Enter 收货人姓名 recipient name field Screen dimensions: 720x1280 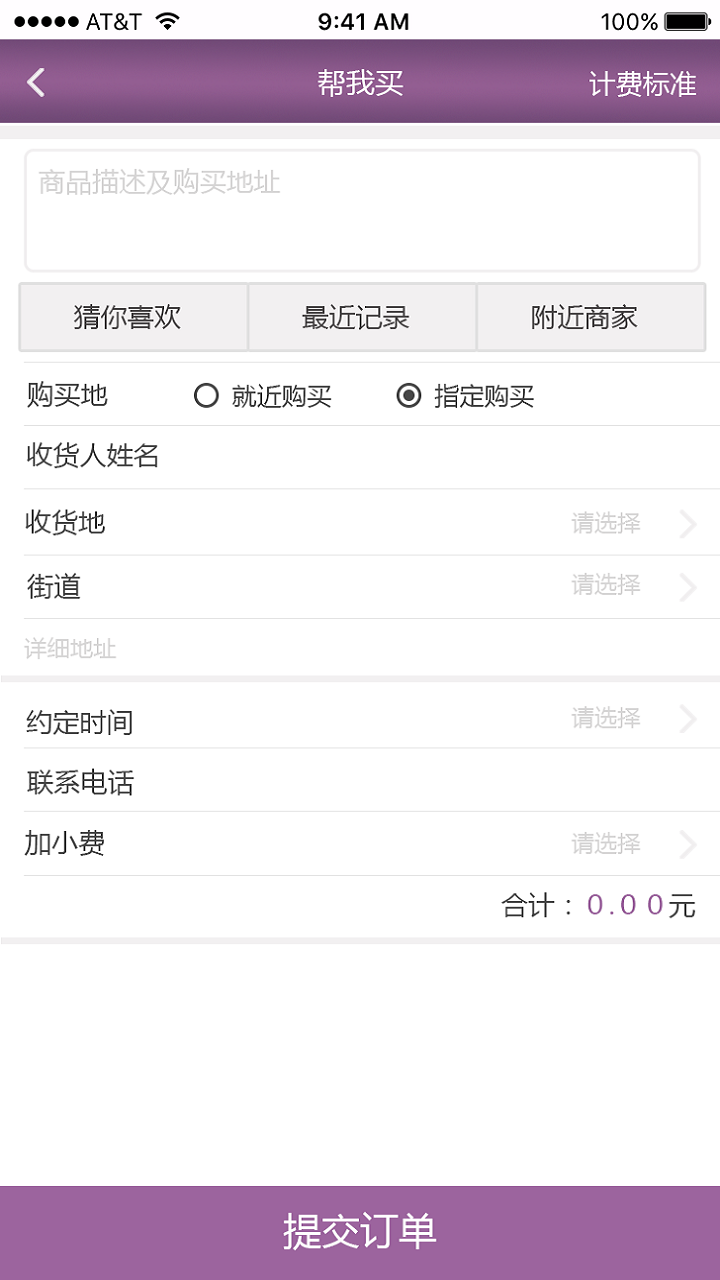(372, 457)
